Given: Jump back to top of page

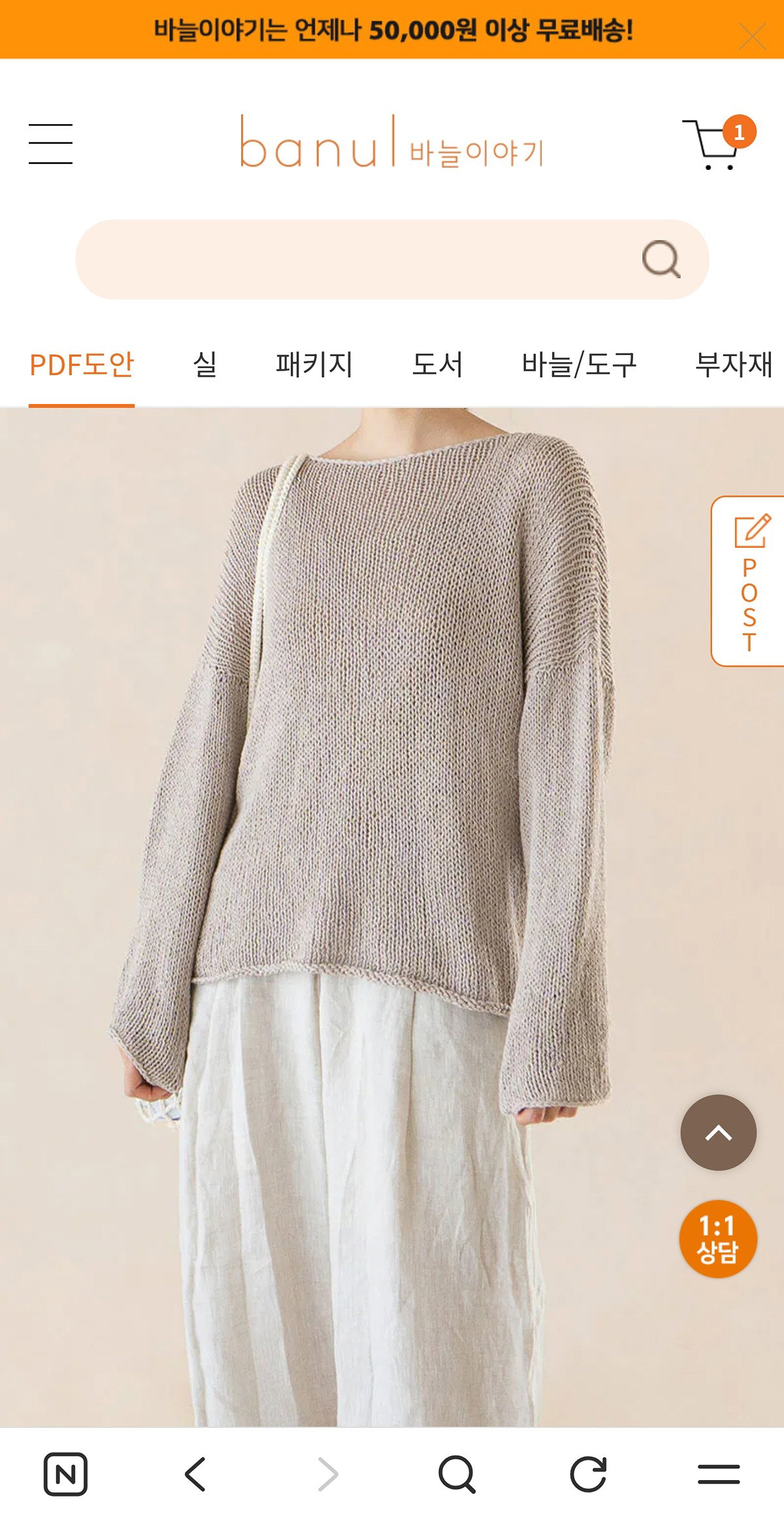Looking at the screenshot, I should [719, 1133].
